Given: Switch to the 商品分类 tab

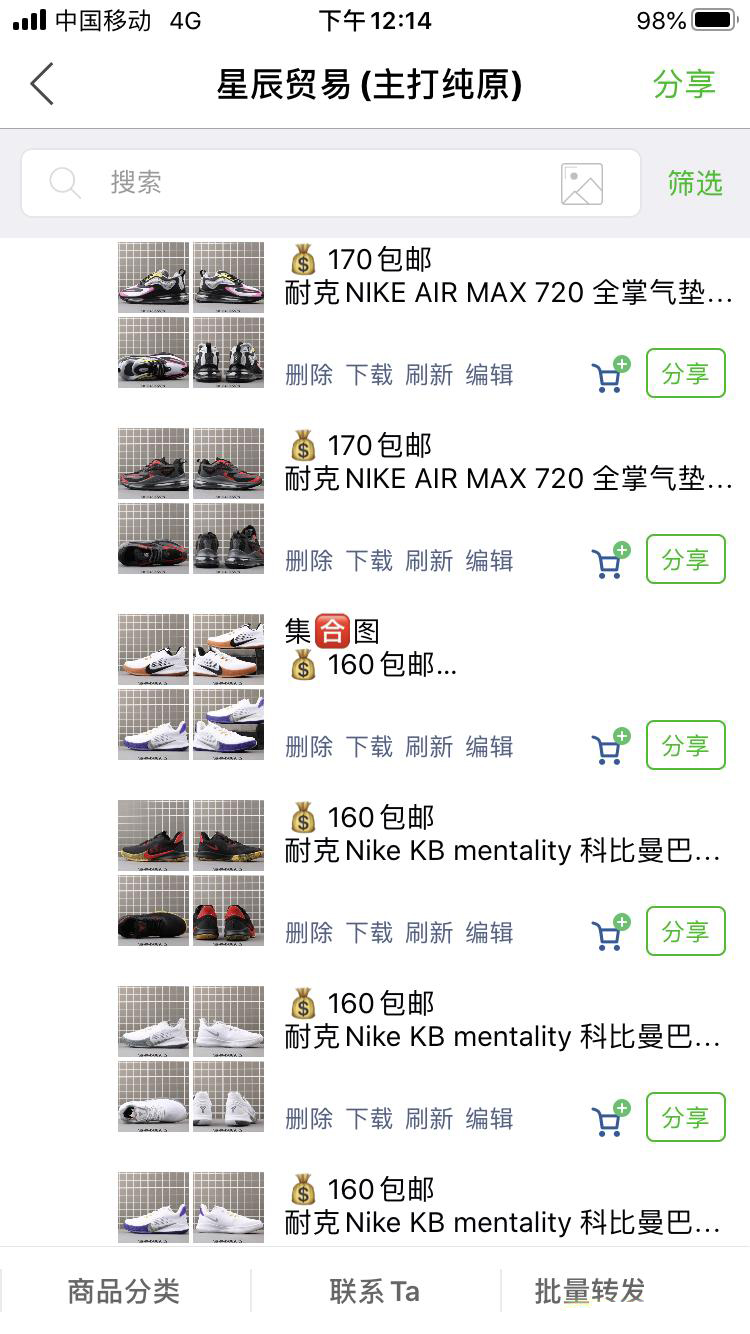Looking at the screenshot, I should pos(124,1291).
